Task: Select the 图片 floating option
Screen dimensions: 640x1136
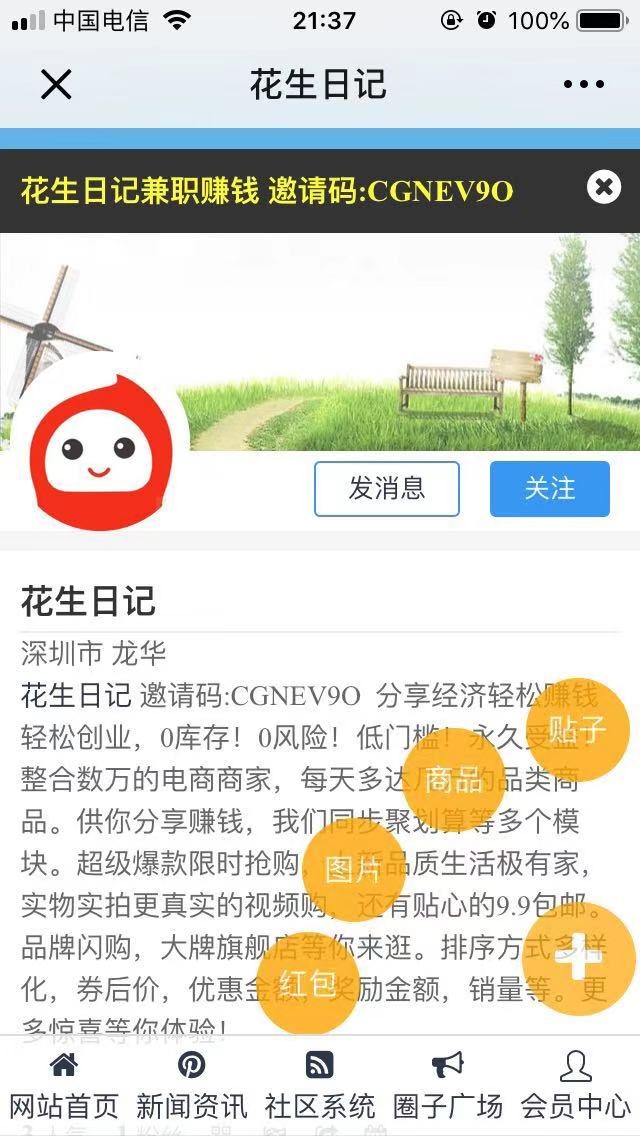Action: (x=353, y=869)
